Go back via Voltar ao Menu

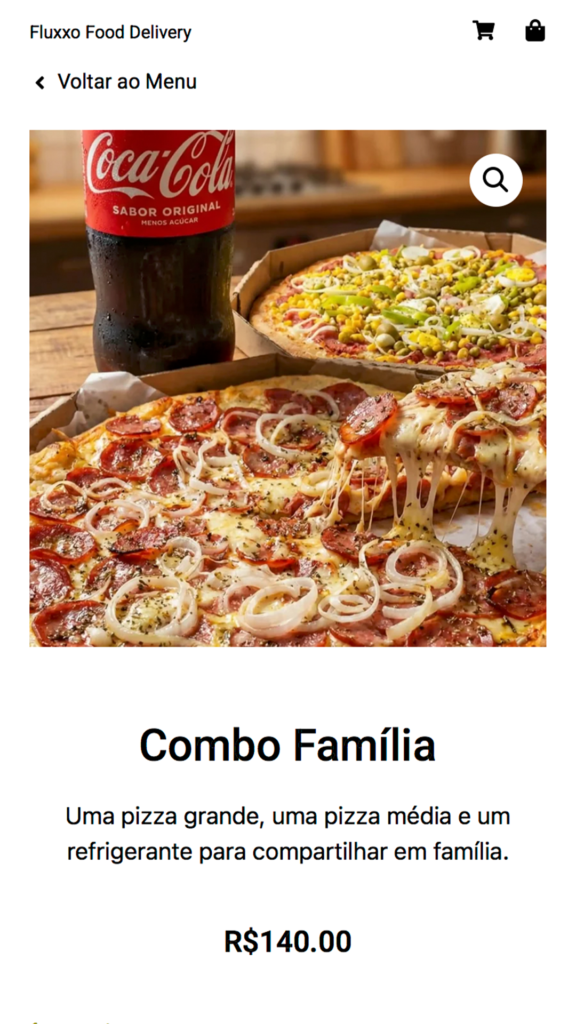[x=116, y=82]
